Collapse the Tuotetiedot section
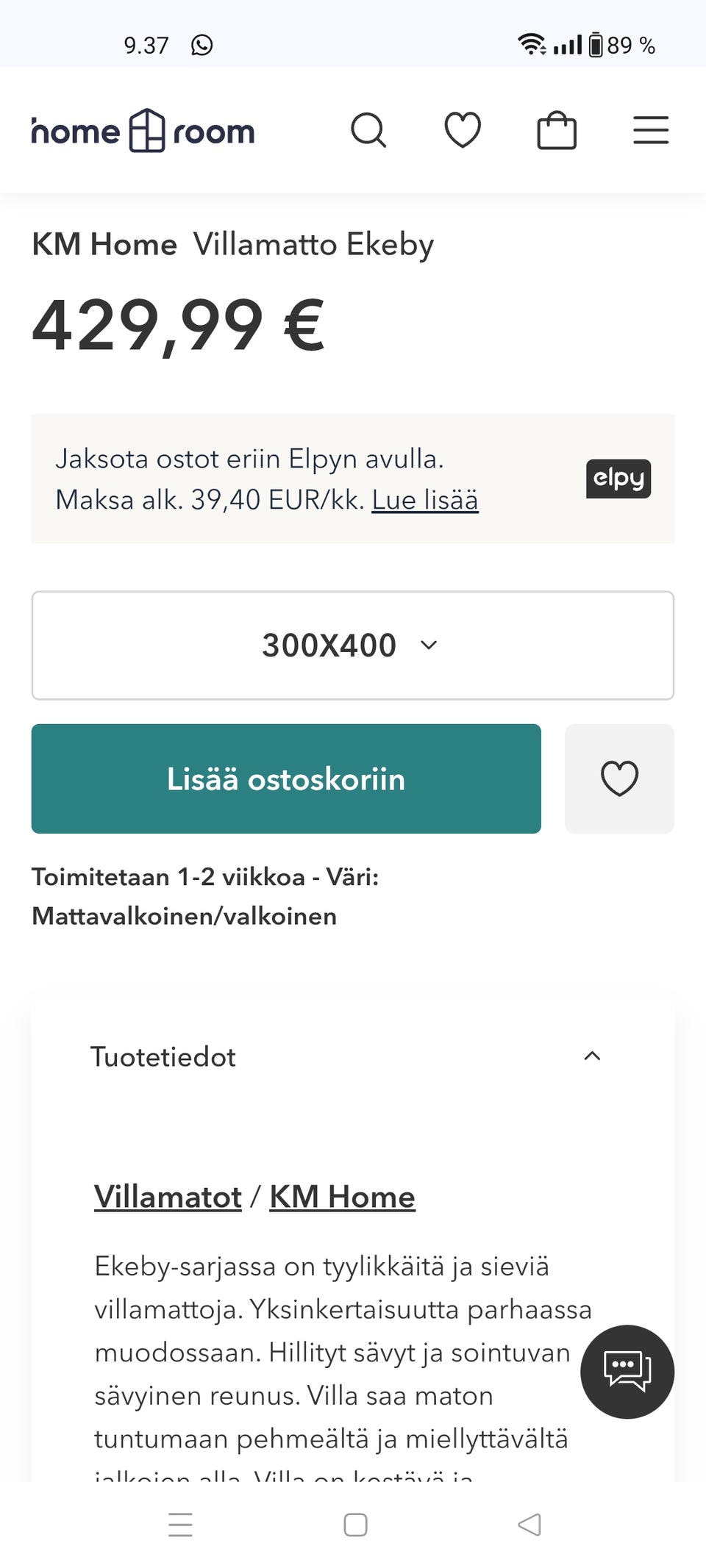Screen dimensions: 706x1568 (593, 1056)
